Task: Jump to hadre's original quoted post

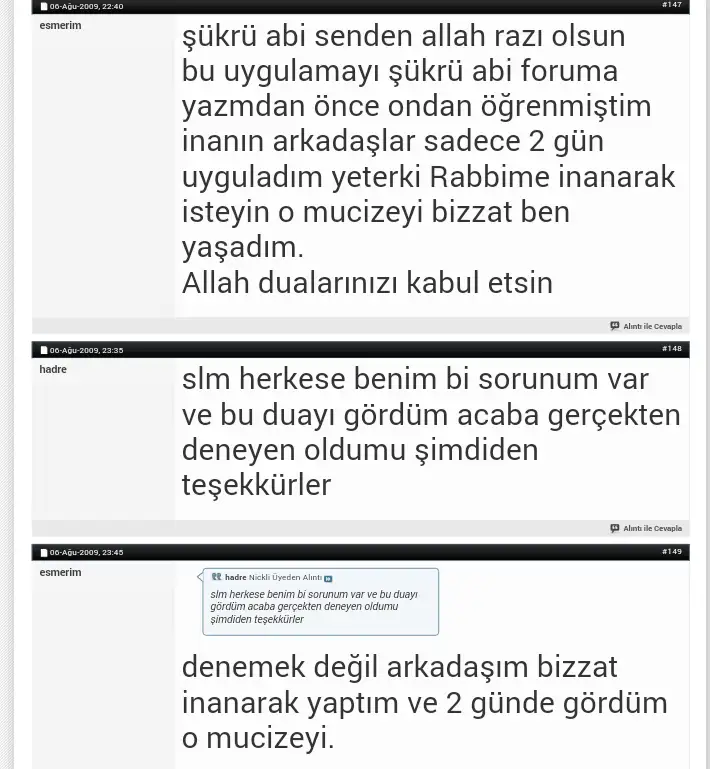Action: pyautogui.click(x=328, y=578)
